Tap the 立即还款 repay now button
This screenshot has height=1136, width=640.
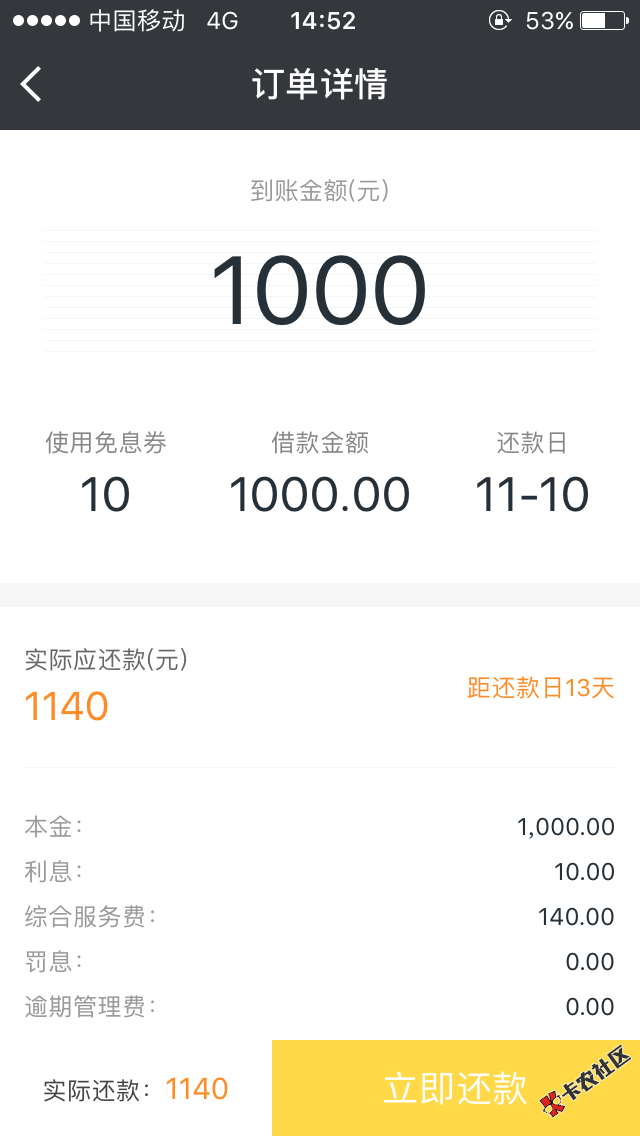pyautogui.click(x=456, y=1088)
